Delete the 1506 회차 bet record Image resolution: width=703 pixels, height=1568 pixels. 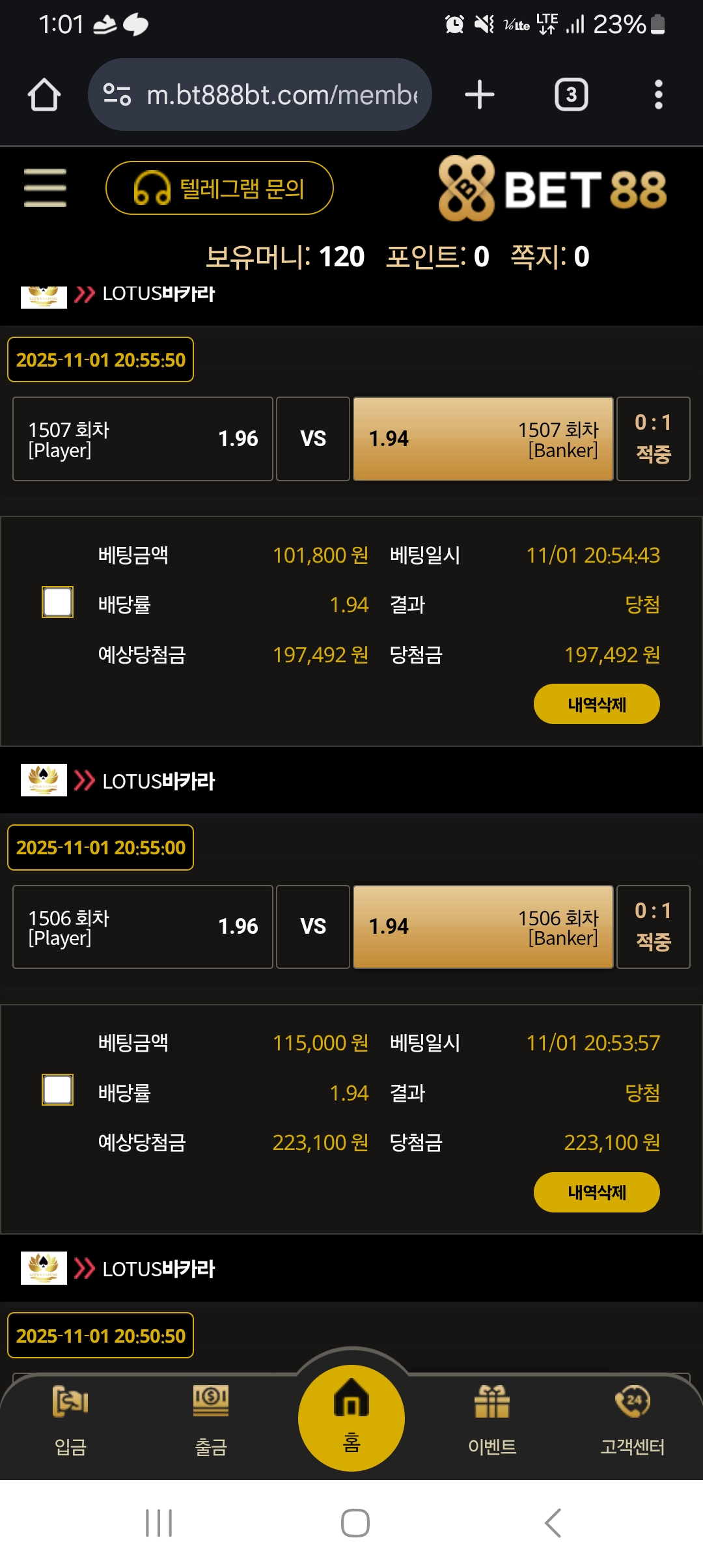596,1192
